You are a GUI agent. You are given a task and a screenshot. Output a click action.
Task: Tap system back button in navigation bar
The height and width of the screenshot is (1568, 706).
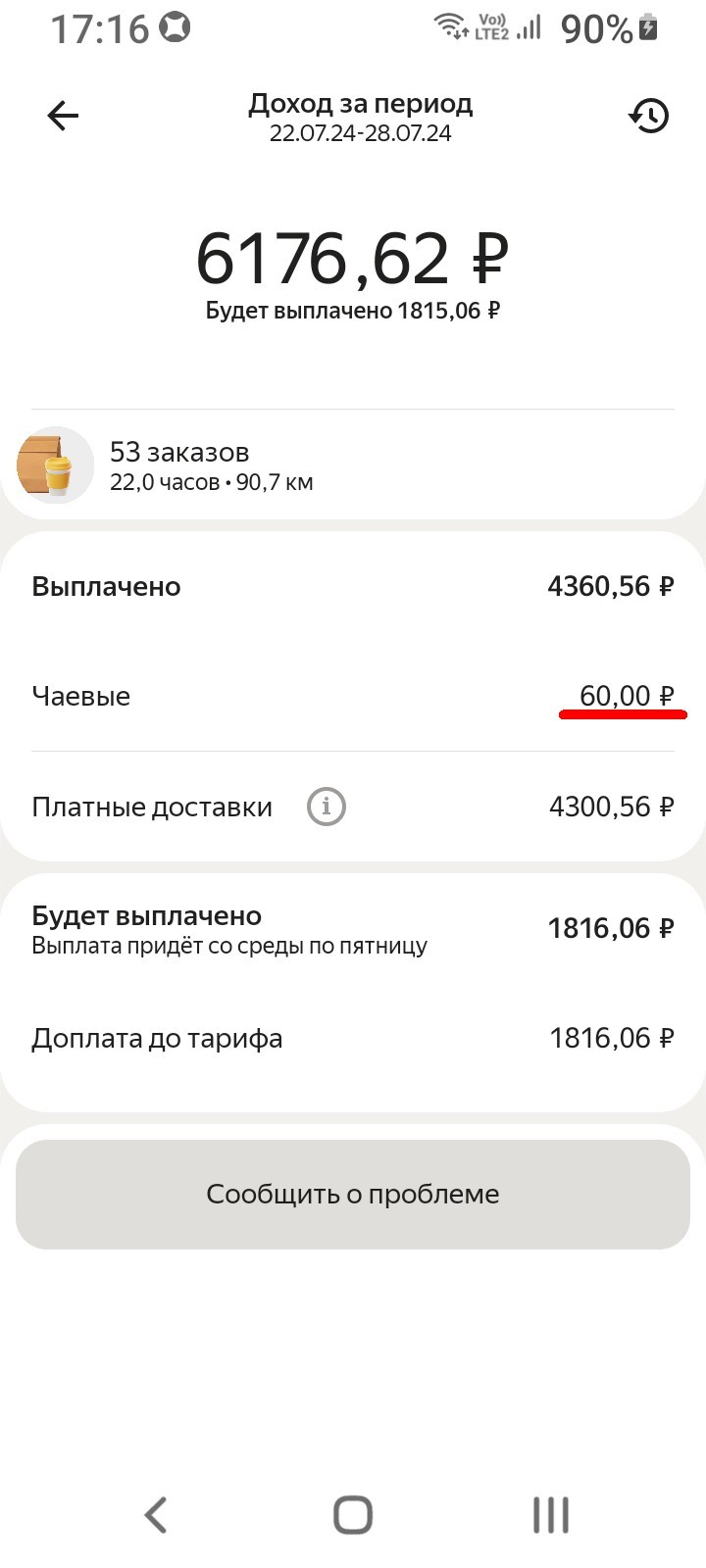pos(157,1515)
